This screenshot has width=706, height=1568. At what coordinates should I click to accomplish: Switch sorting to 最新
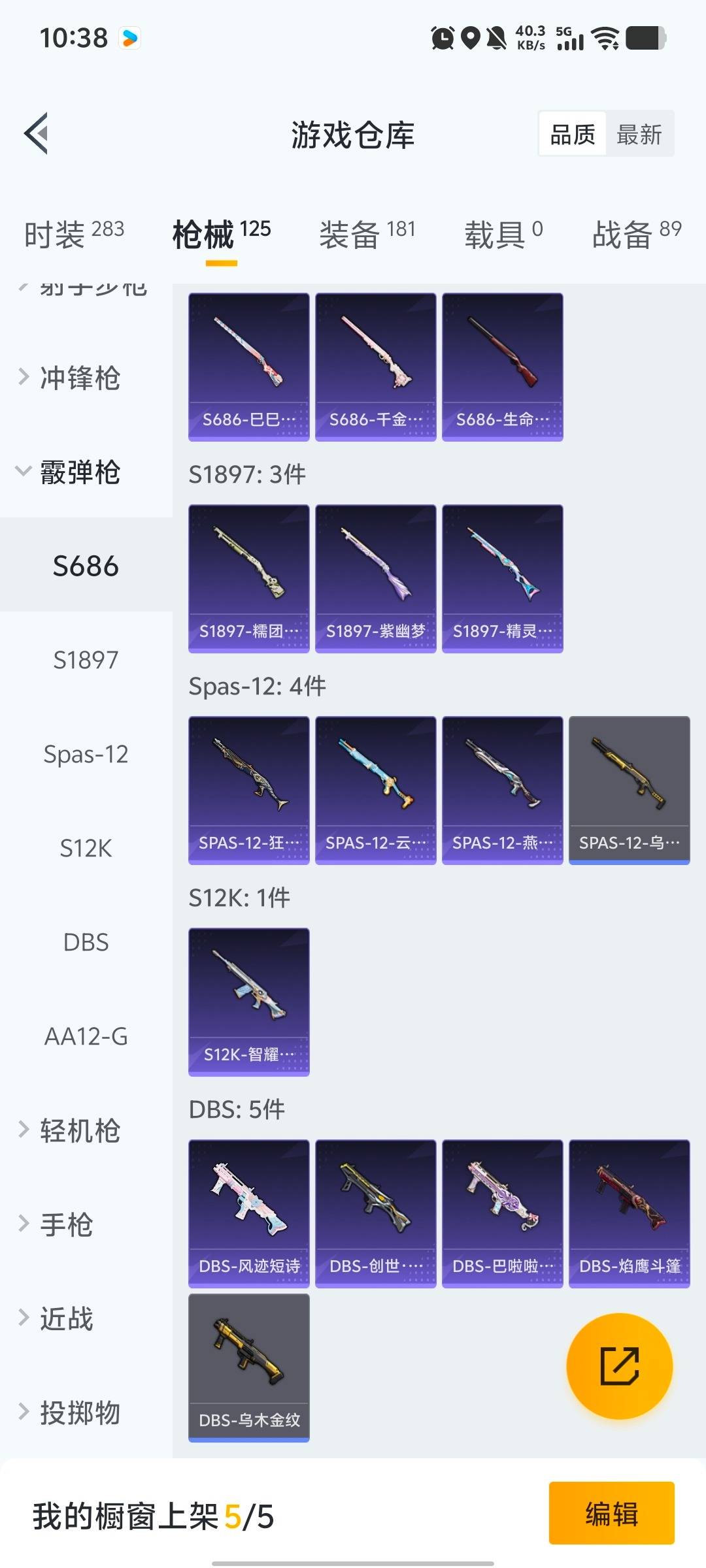[x=639, y=134]
